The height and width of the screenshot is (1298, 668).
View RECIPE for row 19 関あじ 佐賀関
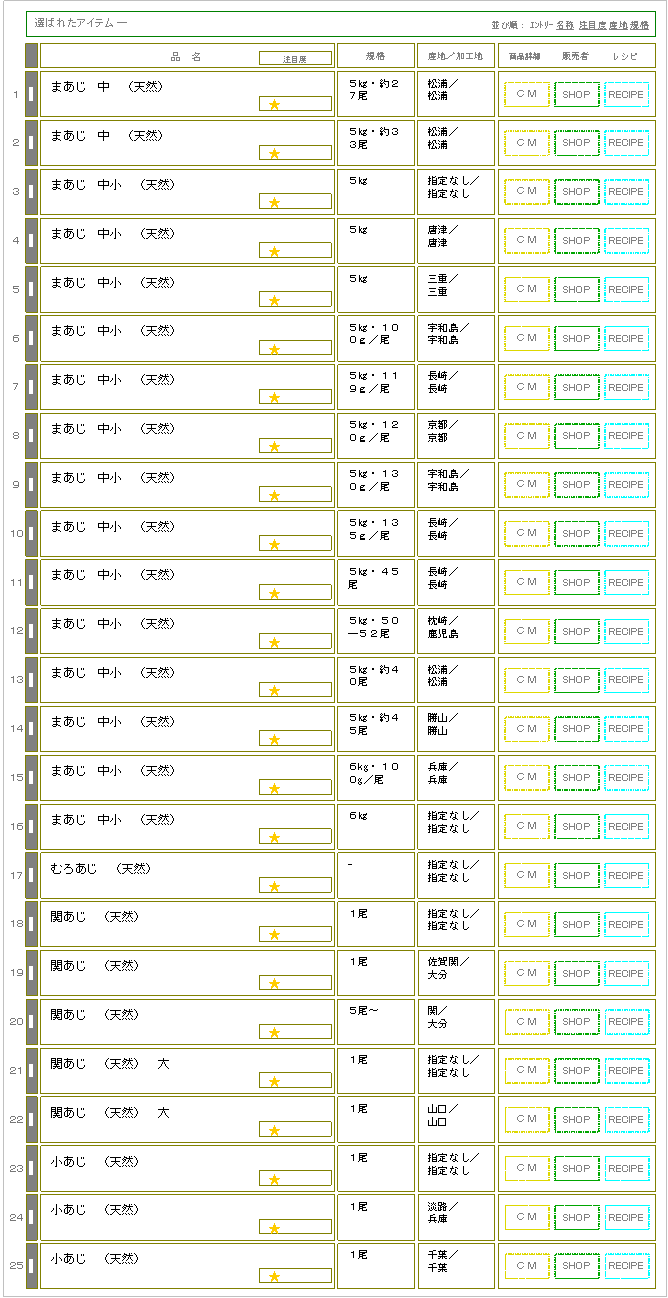pyautogui.click(x=627, y=973)
